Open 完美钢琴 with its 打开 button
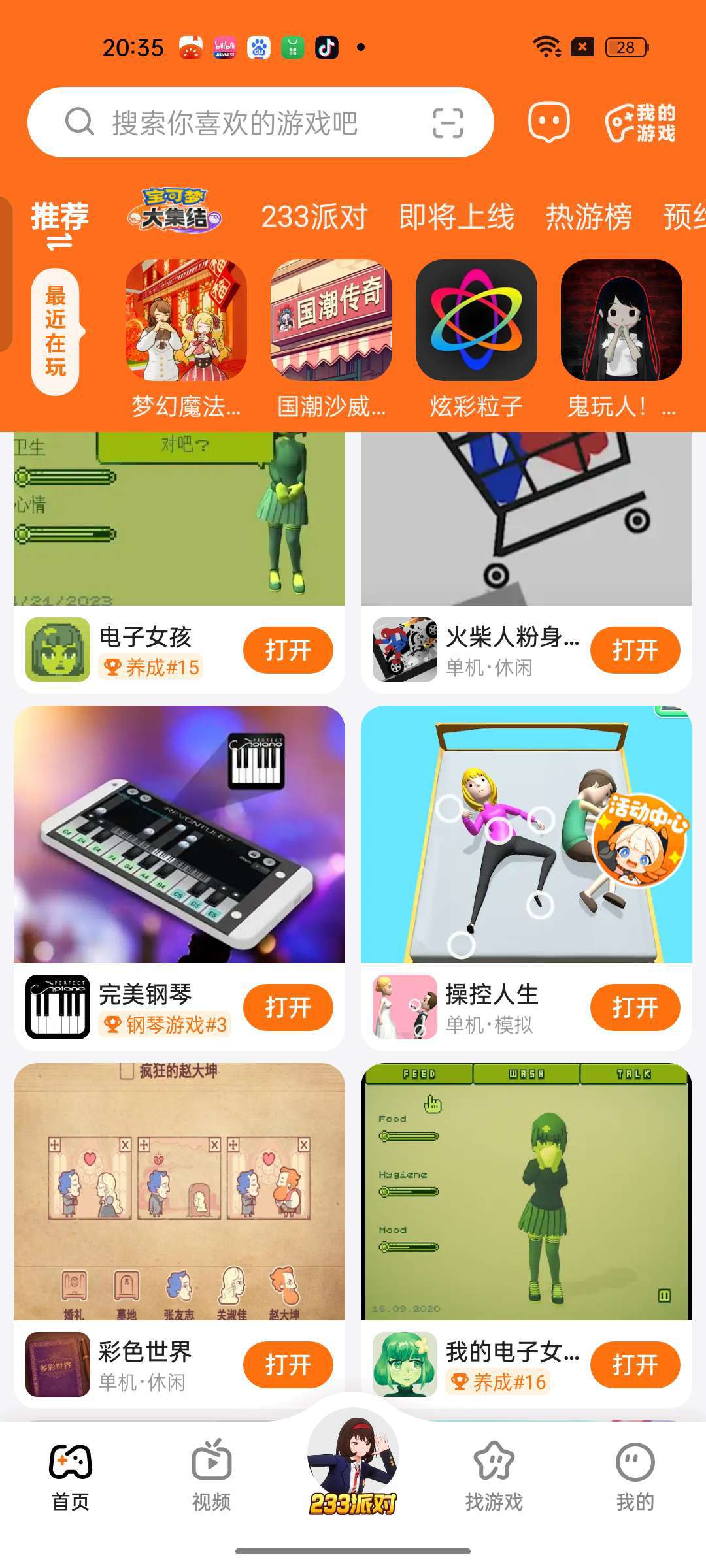The height and width of the screenshot is (1568, 706). coord(288,1007)
